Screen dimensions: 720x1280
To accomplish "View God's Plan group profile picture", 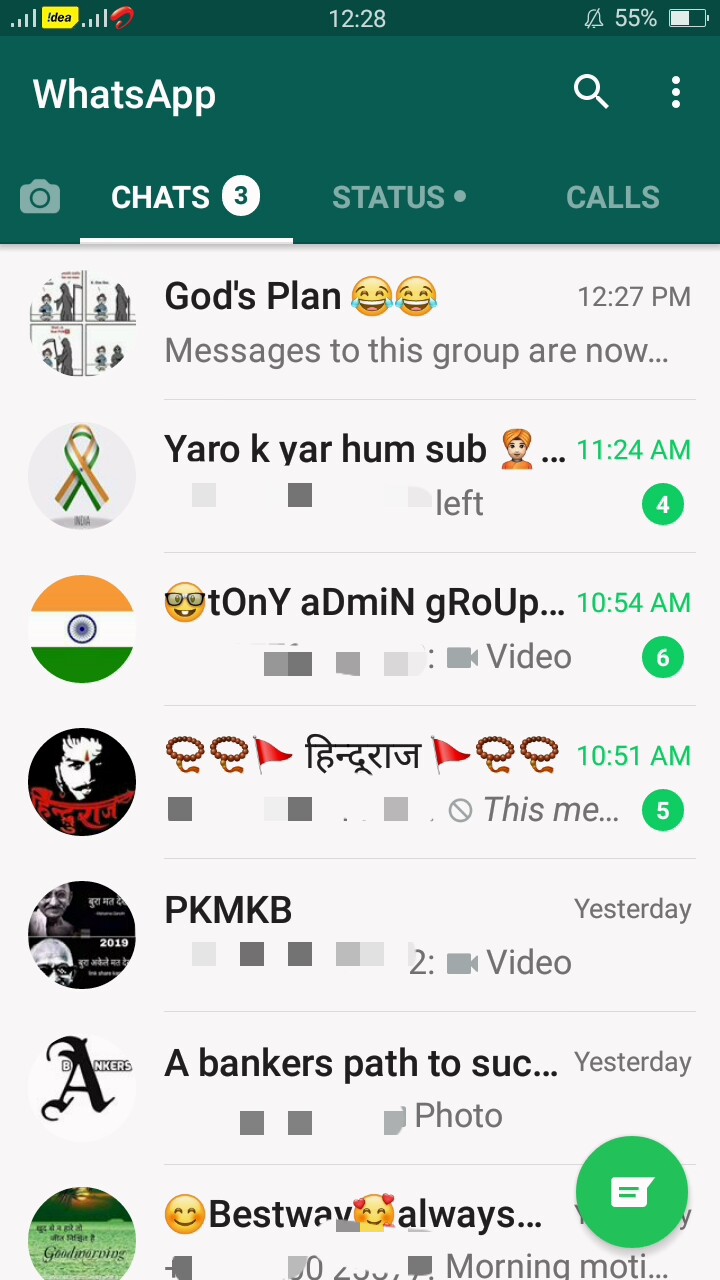I will 82,323.
